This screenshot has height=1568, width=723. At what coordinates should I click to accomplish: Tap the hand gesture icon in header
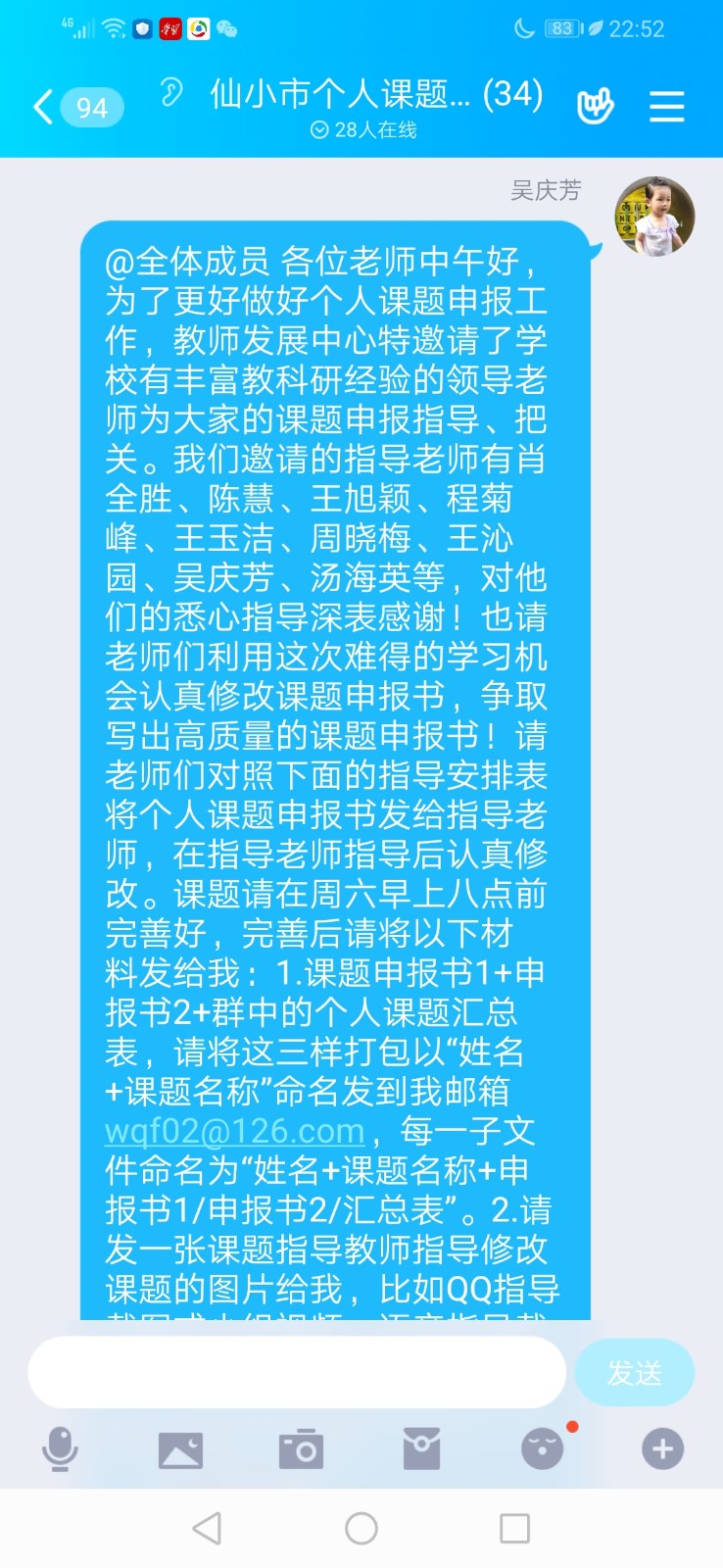coord(595,106)
